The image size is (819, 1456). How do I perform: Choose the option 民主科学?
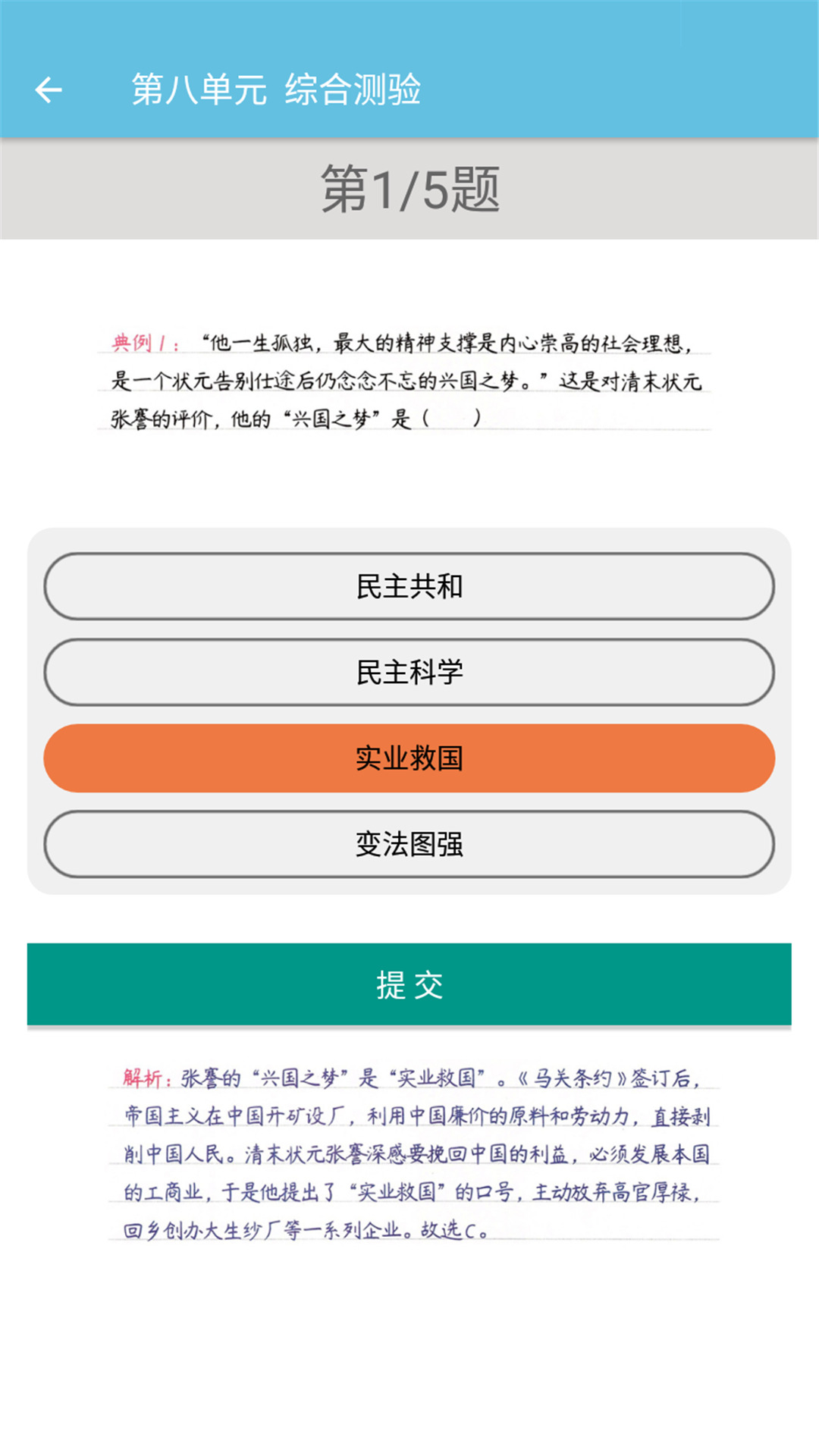tap(409, 672)
